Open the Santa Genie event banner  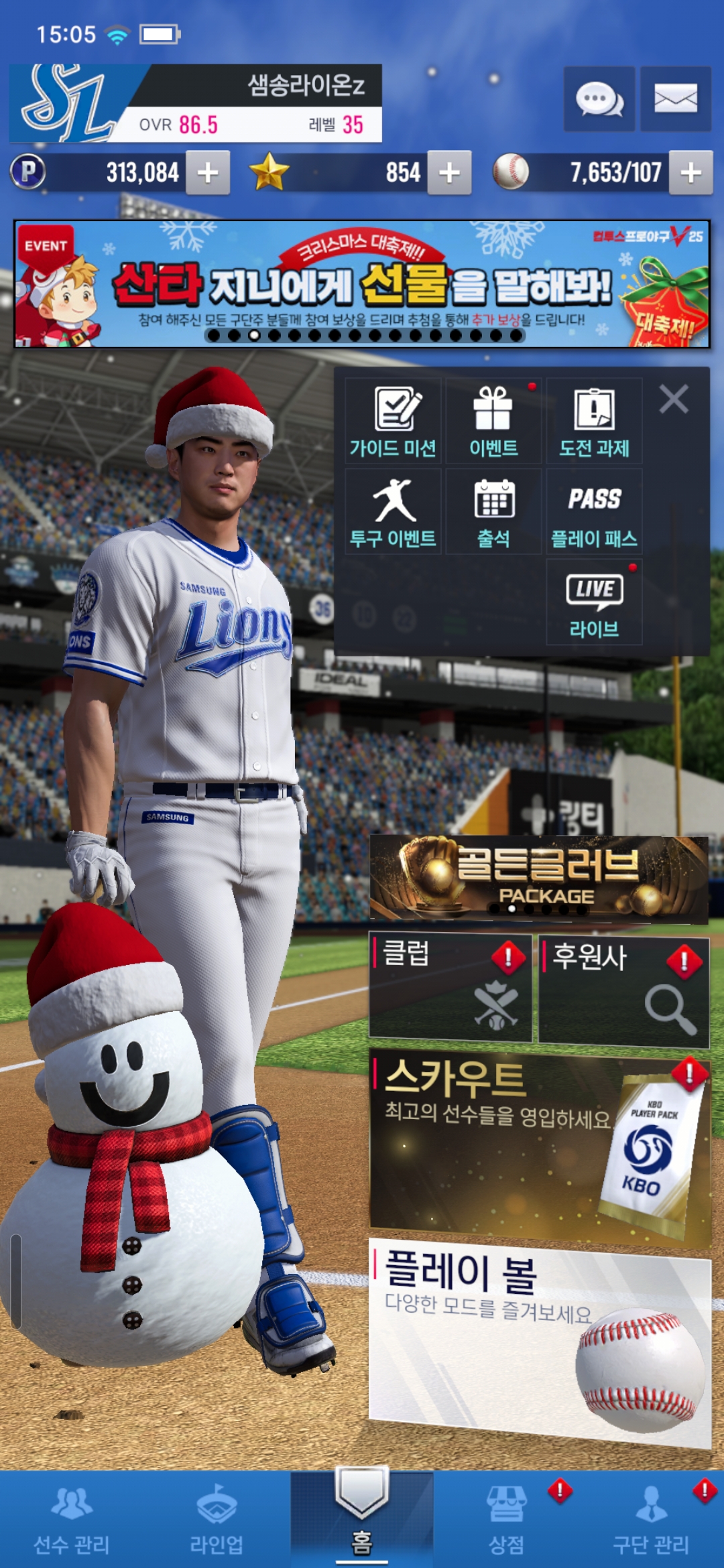(362, 284)
